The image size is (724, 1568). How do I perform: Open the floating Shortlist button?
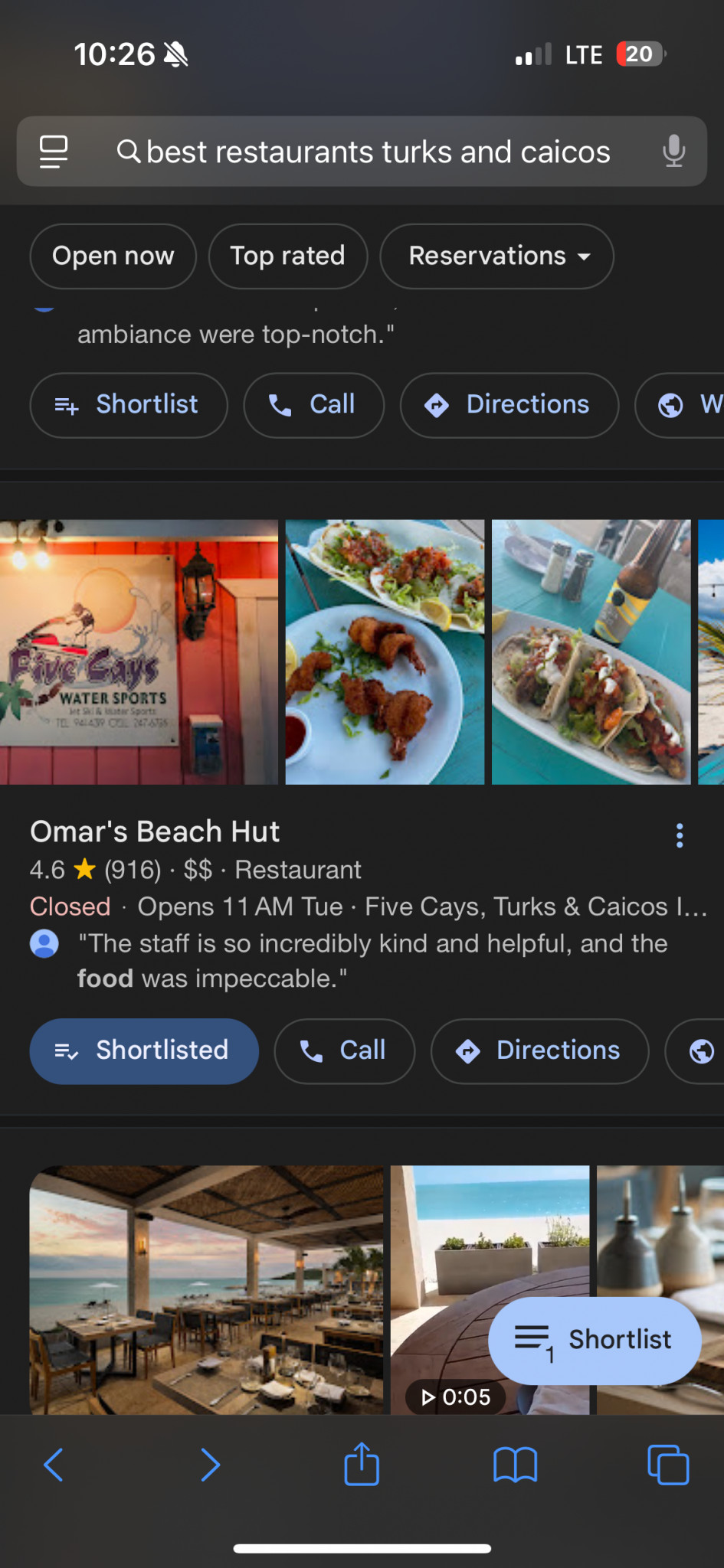pos(595,1340)
